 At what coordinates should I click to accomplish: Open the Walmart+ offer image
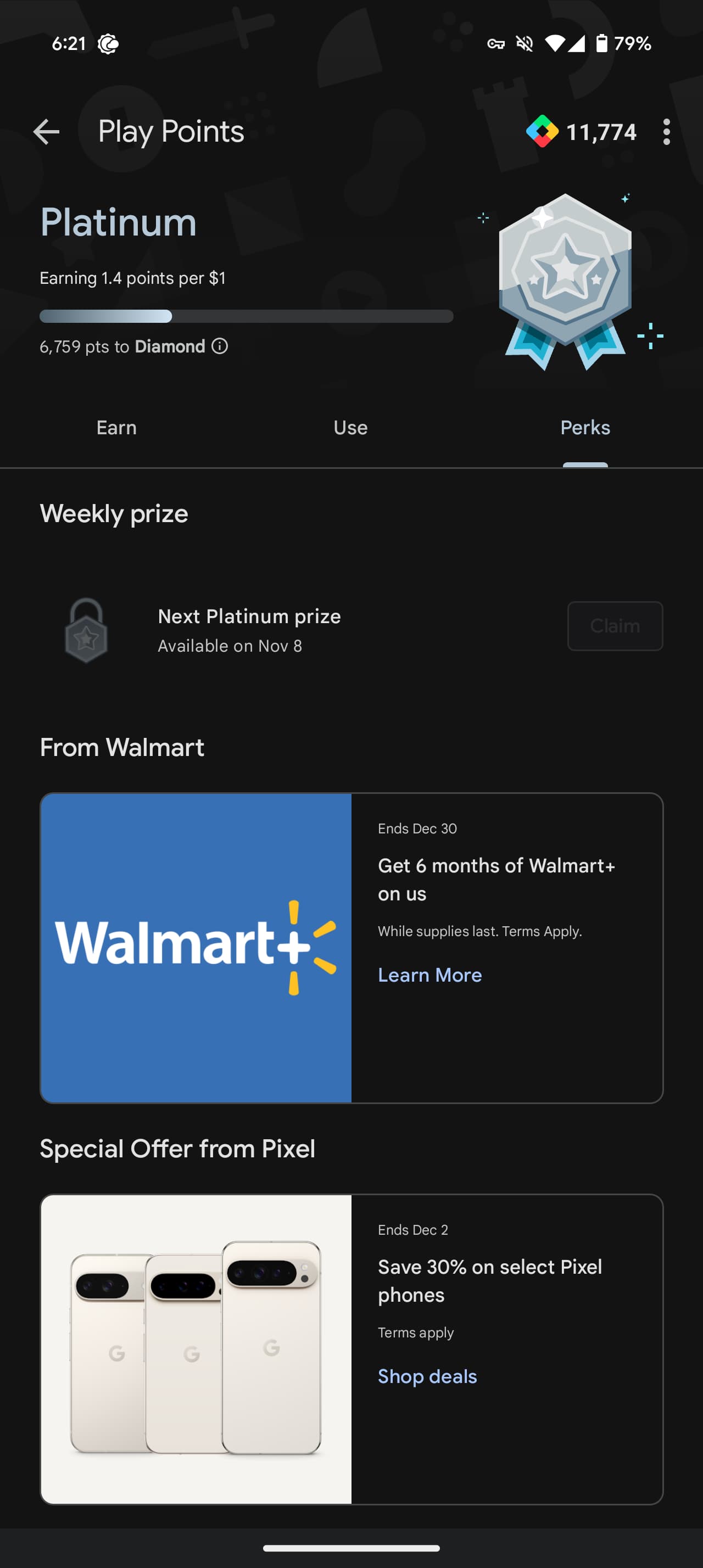[196, 948]
